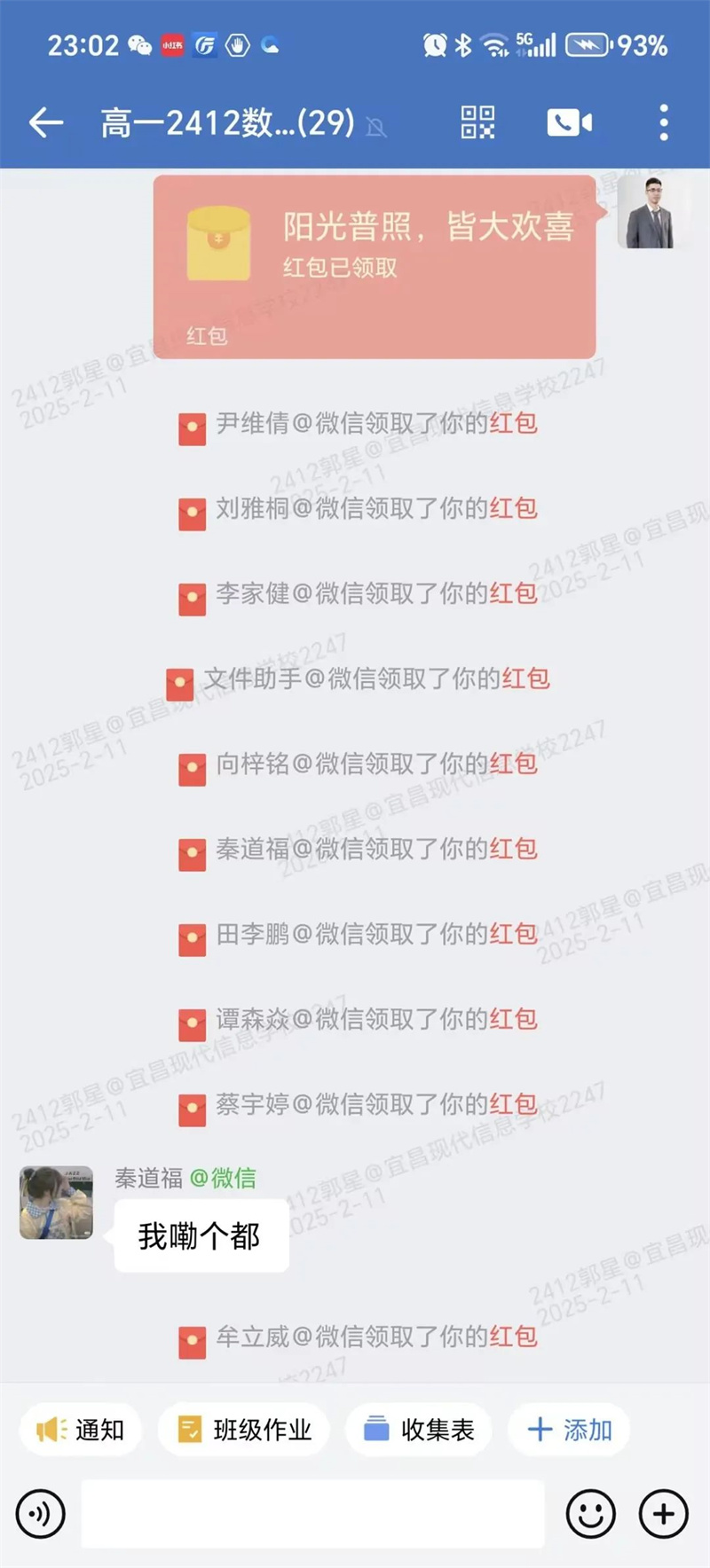Open 秦道福's profile avatar
Viewport: 710px width, 1568px height.
pyautogui.click(x=57, y=1203)
